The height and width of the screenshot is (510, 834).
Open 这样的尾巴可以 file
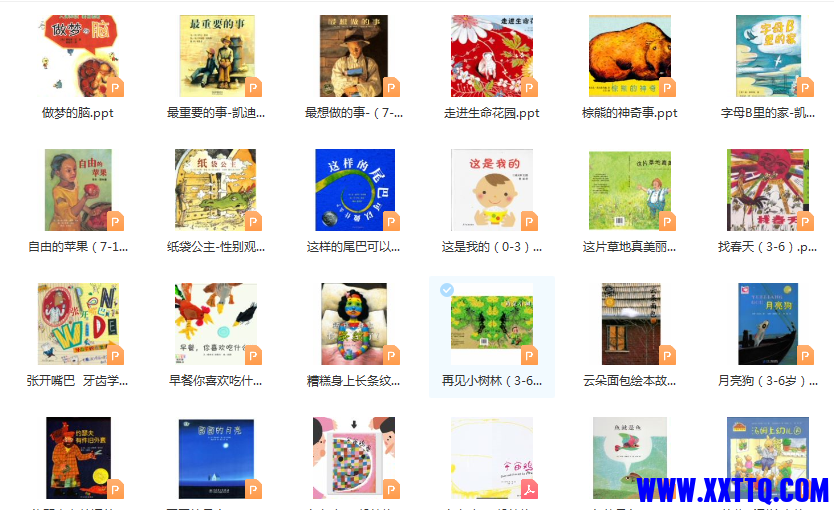pos(353,190)
